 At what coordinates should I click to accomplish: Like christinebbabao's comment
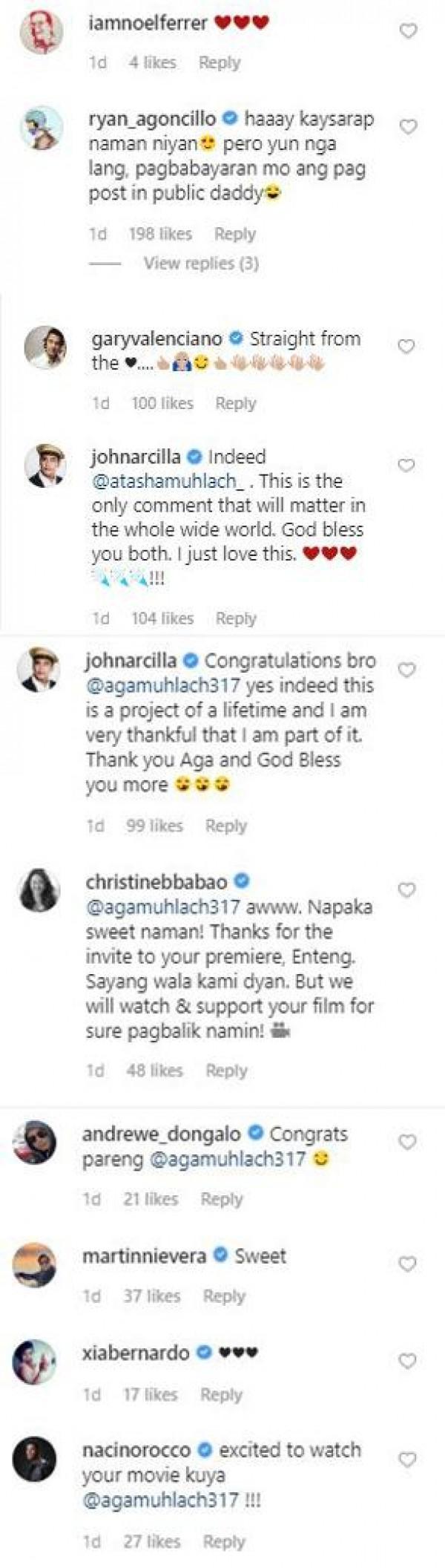click(x=406, y=889)
